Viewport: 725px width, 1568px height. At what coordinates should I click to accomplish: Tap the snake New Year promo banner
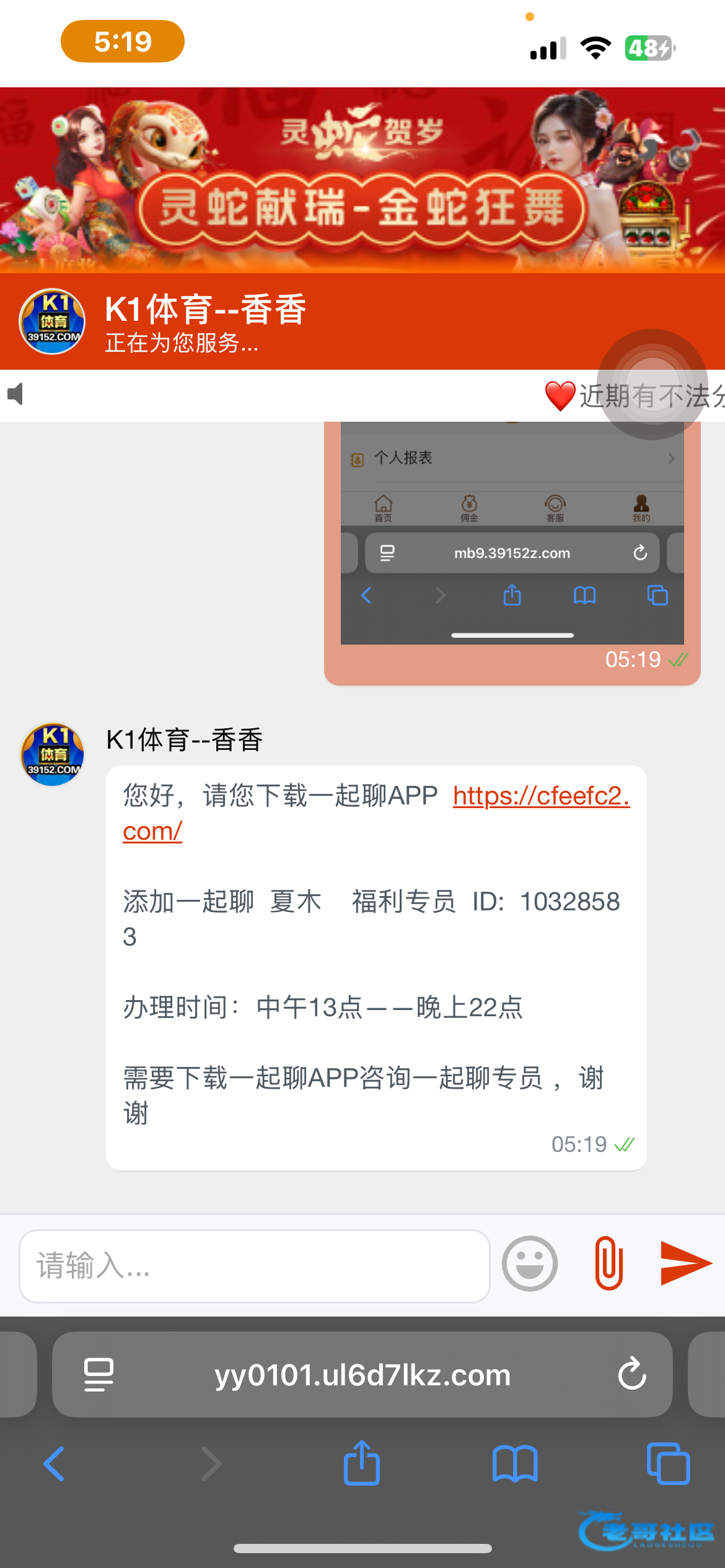[x=362, y=180]
